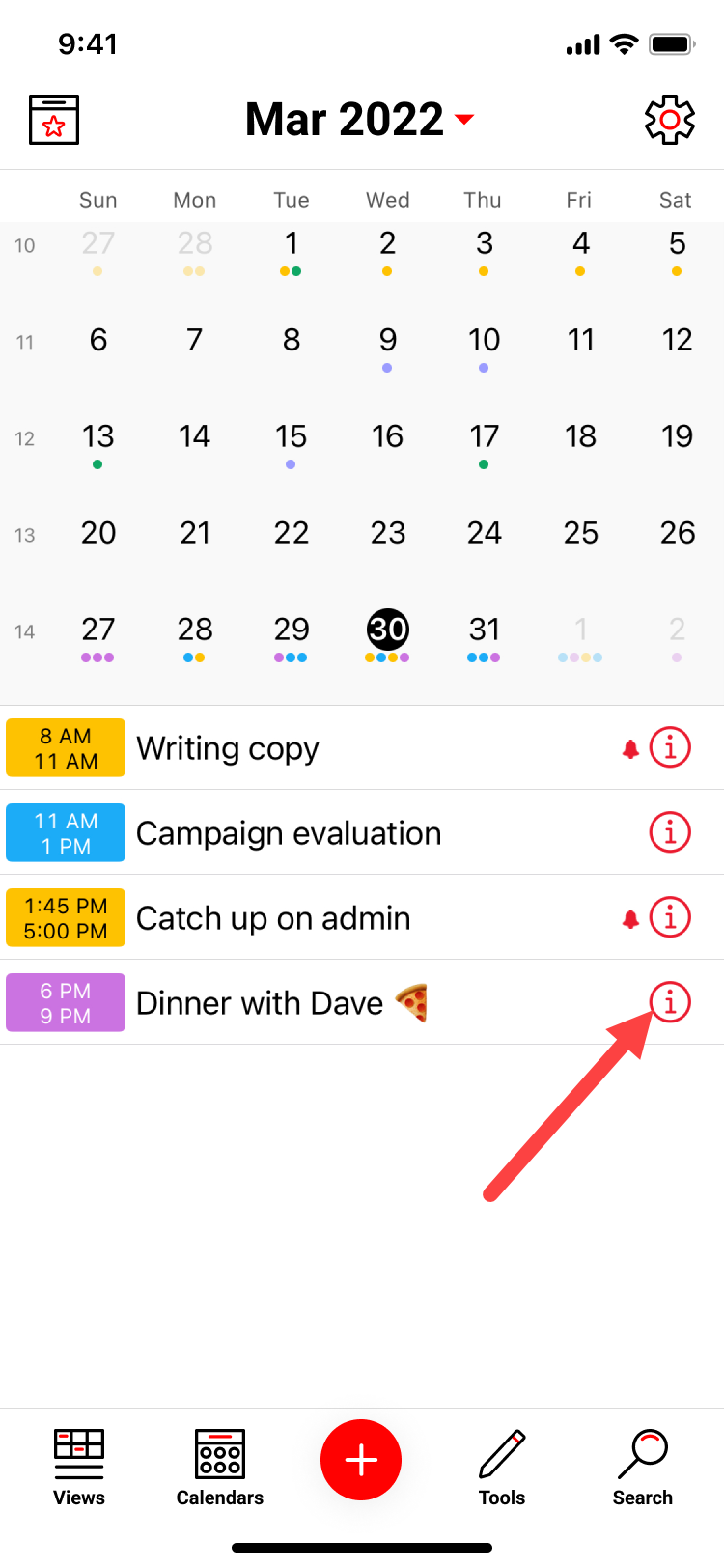This screenshot has width=724, height=1568.
Task: Select March 17 with the green dot
Action: (x=484, y=436)
